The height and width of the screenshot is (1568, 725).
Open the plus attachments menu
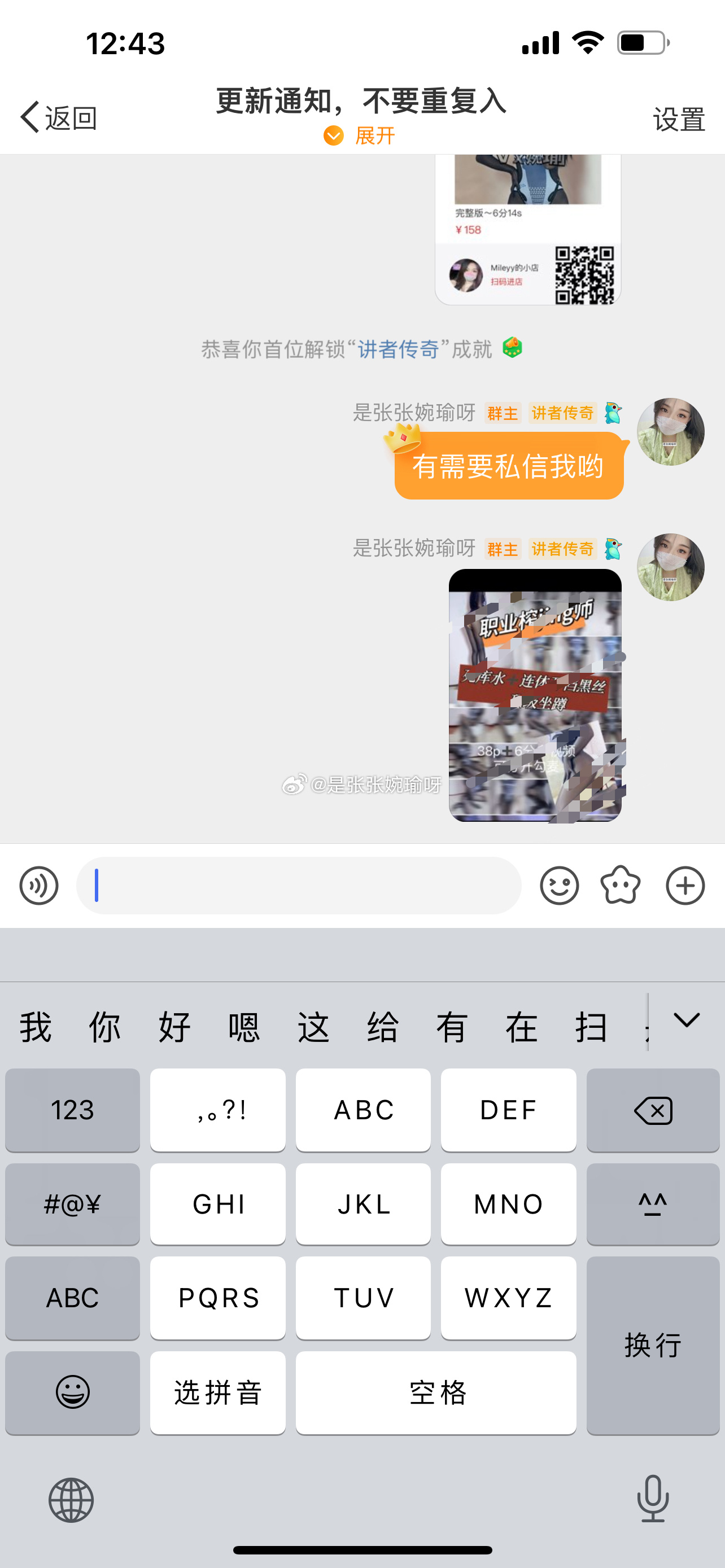(685, 886)
